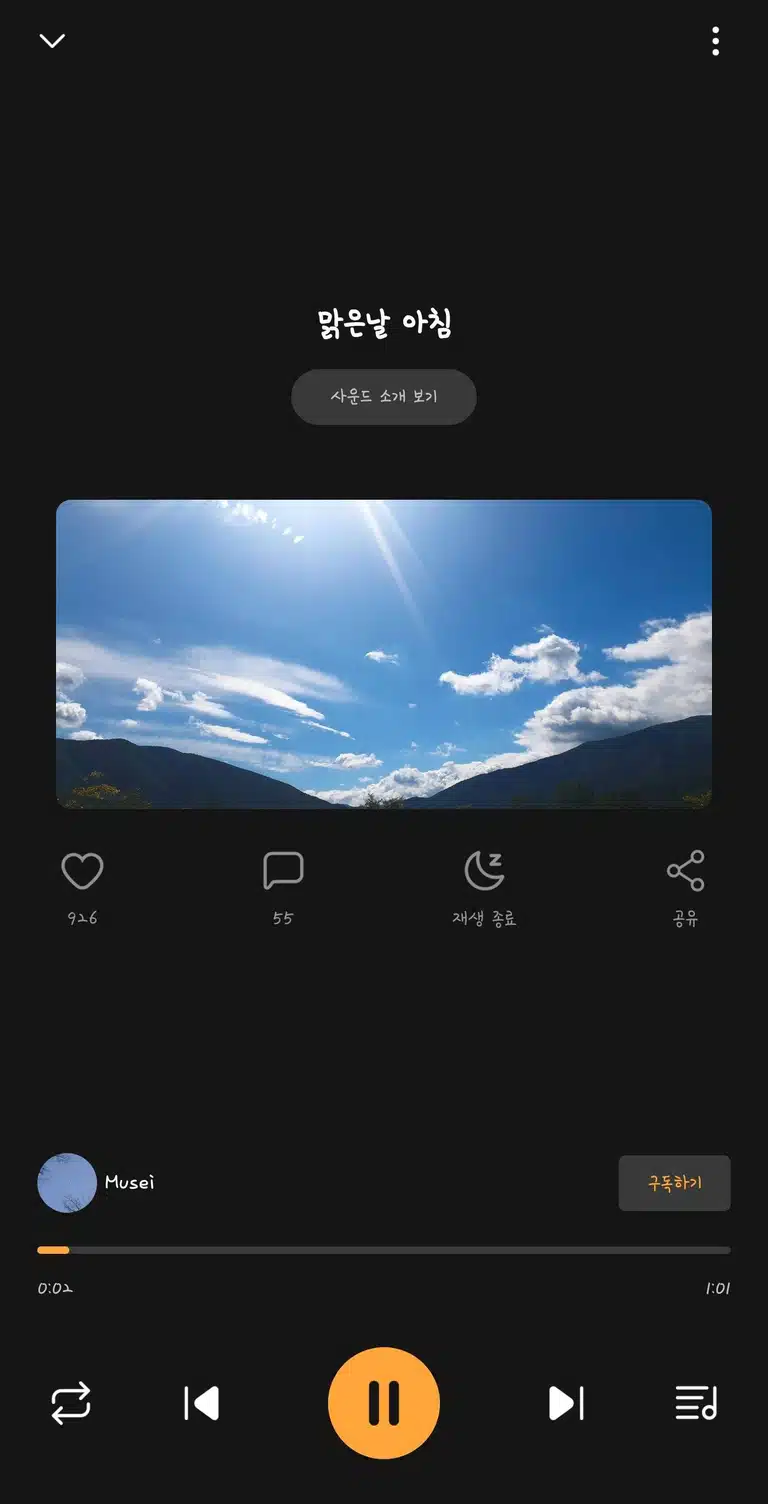Viewport: 768px width, 1504px height.
Task: Open the three-dot overflow menu
Action: (x=715, y=41)
